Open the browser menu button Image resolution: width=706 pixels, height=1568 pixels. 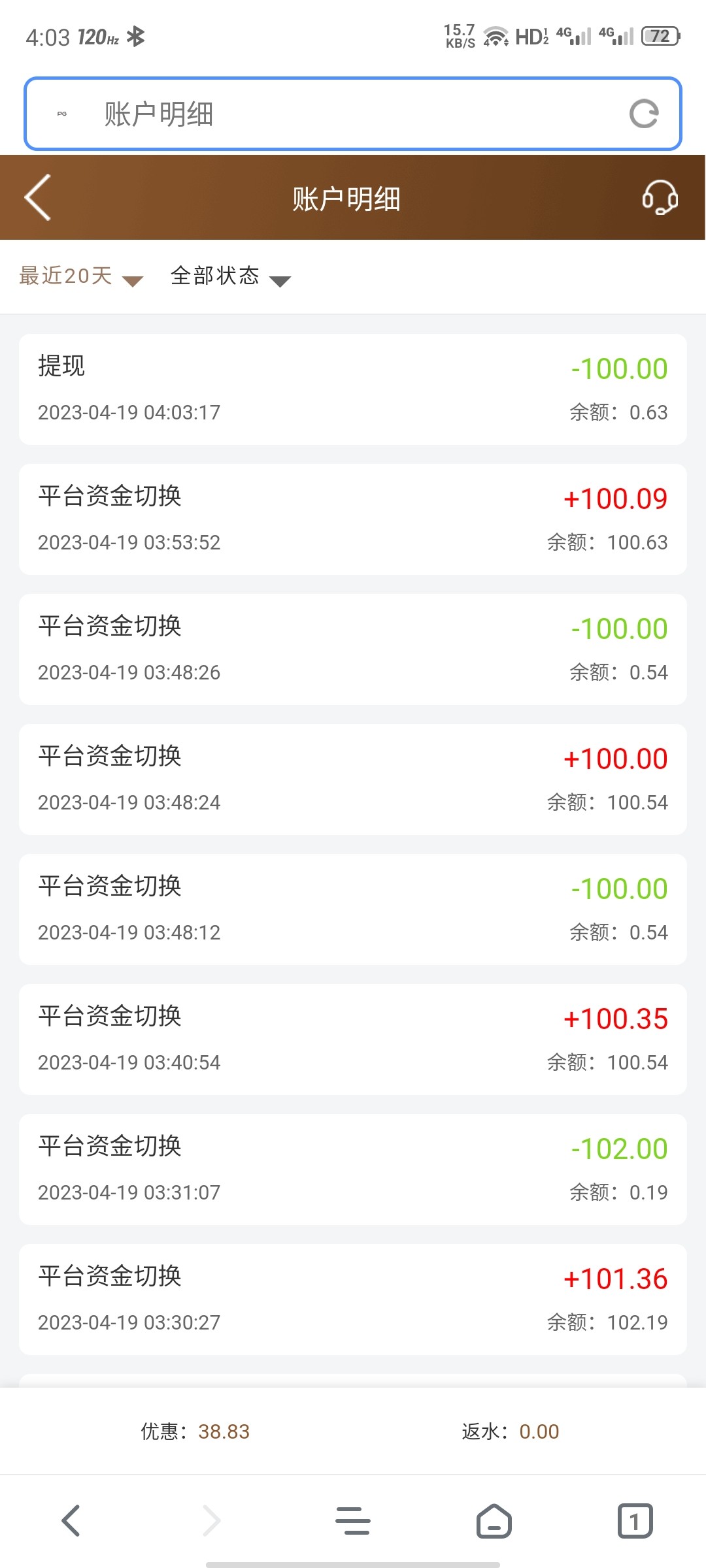pyautogui.click(x=352, y=1521)
